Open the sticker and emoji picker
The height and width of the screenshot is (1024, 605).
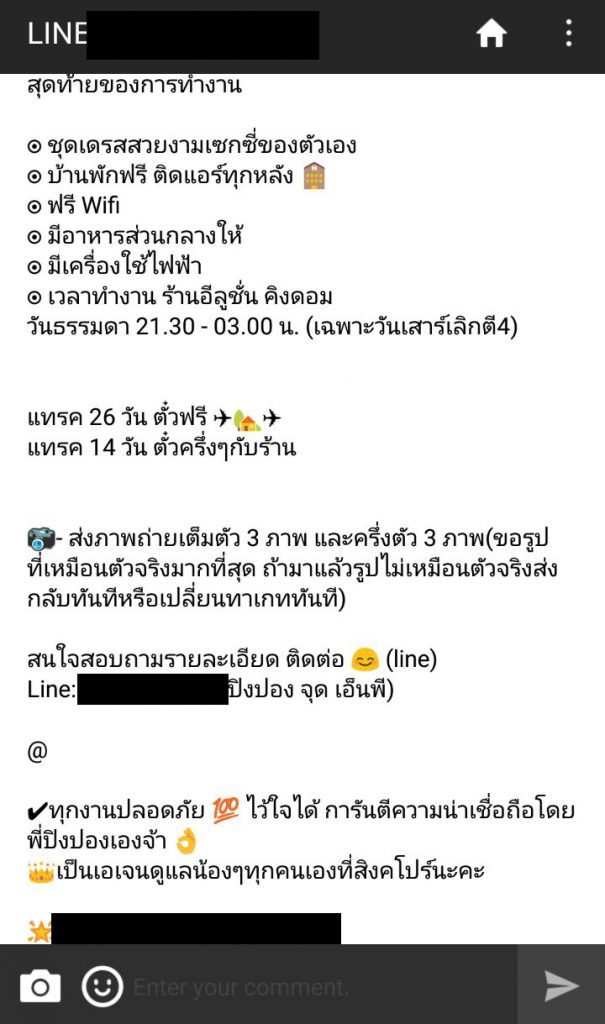(x=102, y=986)
